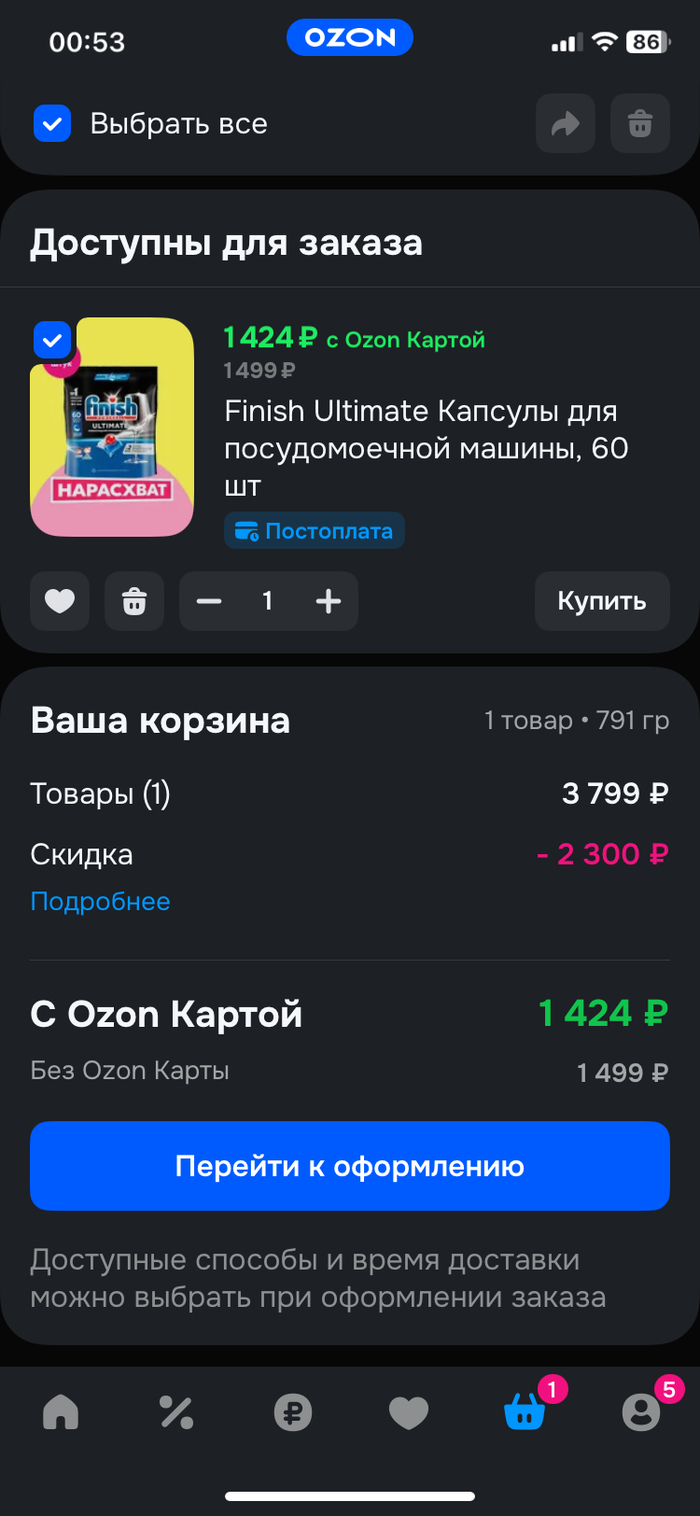The image size is (700, 1516).
Task: Share the selected cart items
Action: click(x=565, y=124)
